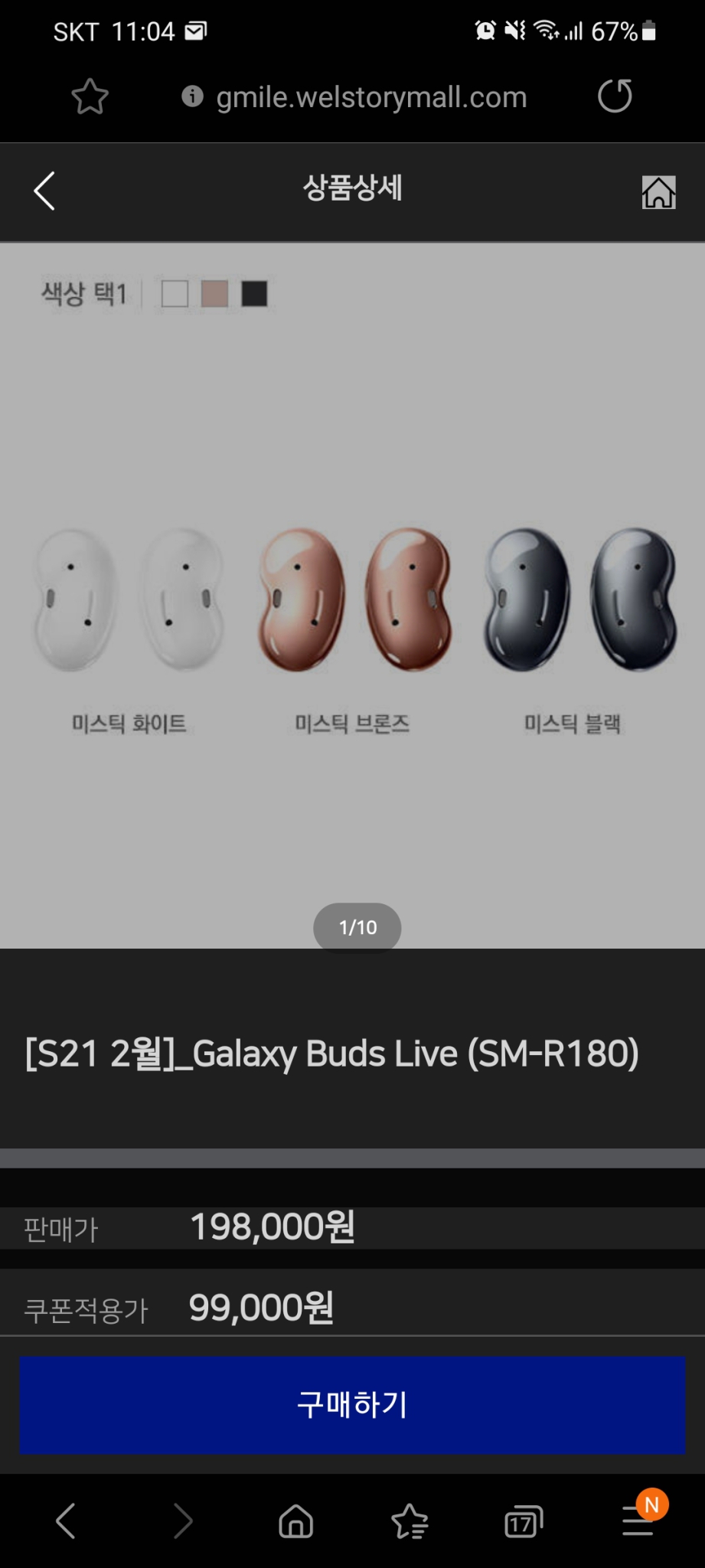Tap the refresh icon beside the address bar
Image resolution: width=705 pixels, height=1568 pixels.
(615, 96)
